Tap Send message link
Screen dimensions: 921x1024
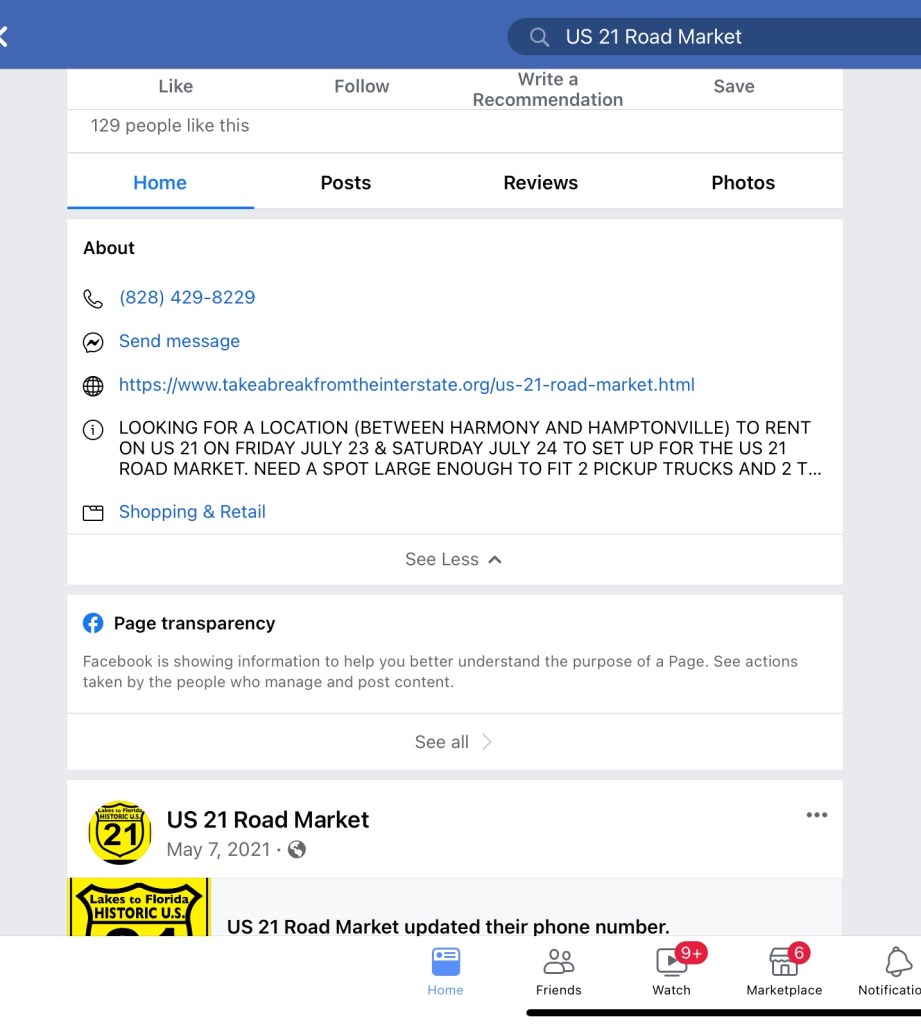coord(179,341)
